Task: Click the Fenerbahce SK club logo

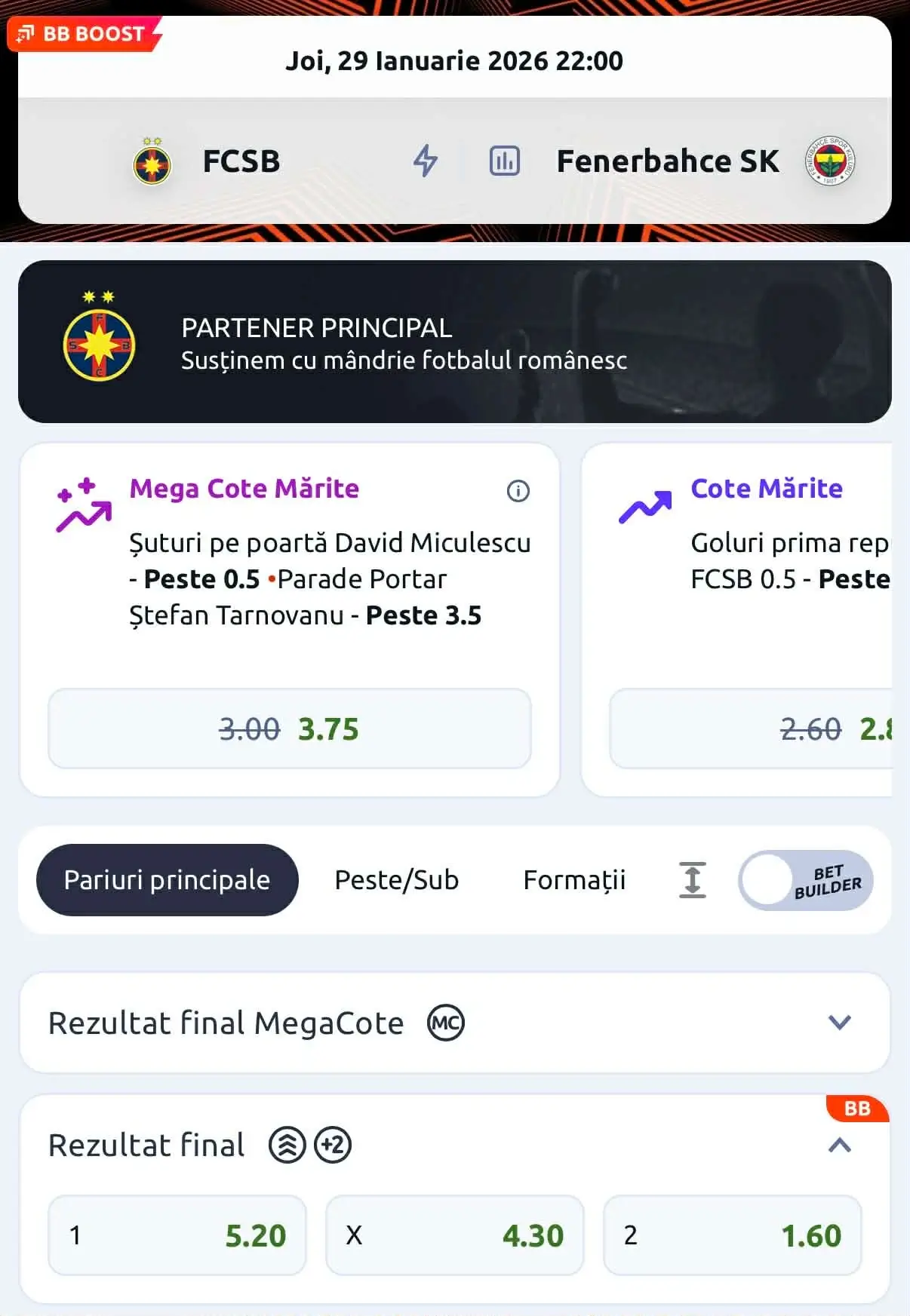Action: (832, 161)
